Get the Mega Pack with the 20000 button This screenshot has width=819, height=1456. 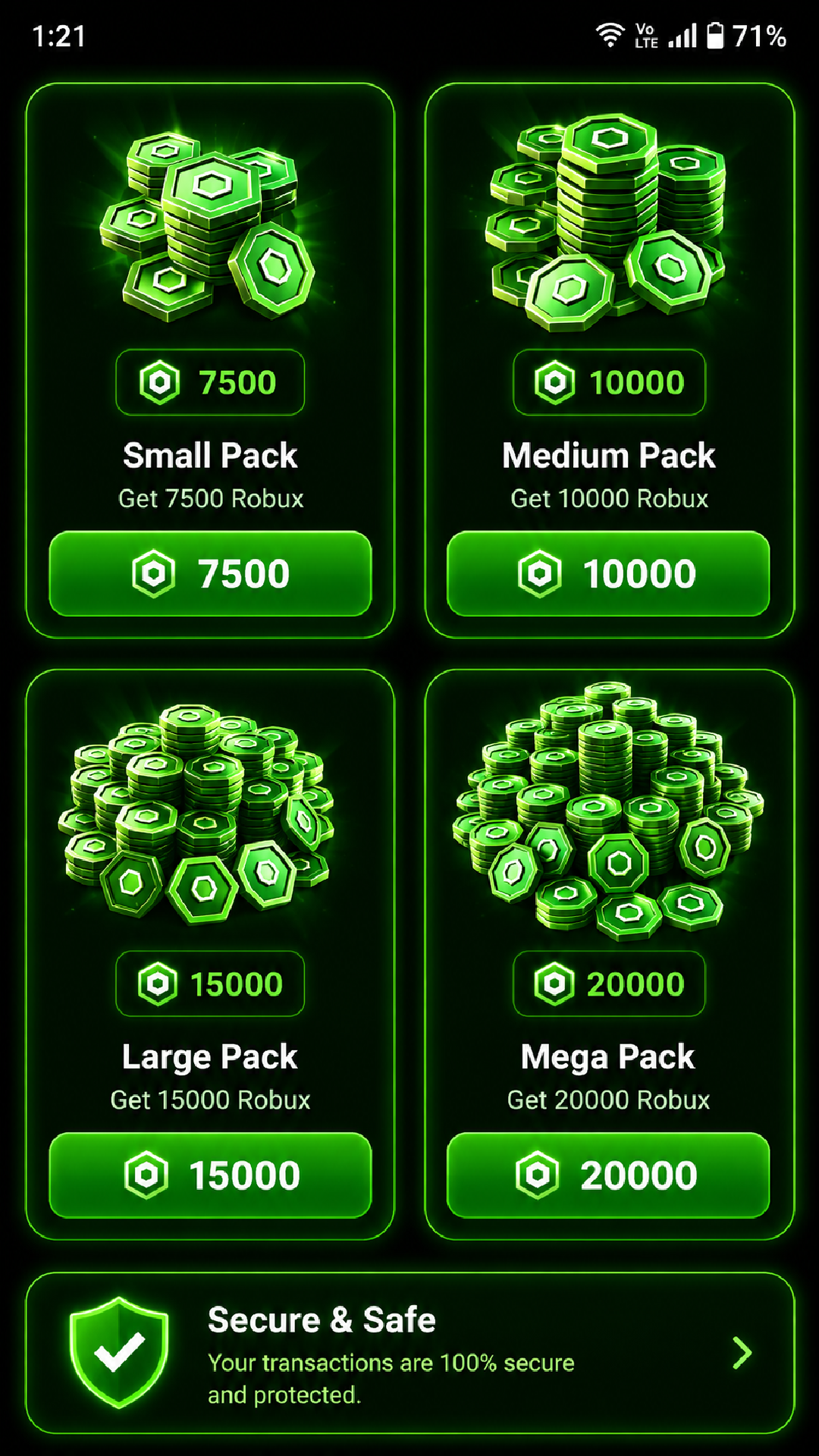click(x=608, y=1175)
